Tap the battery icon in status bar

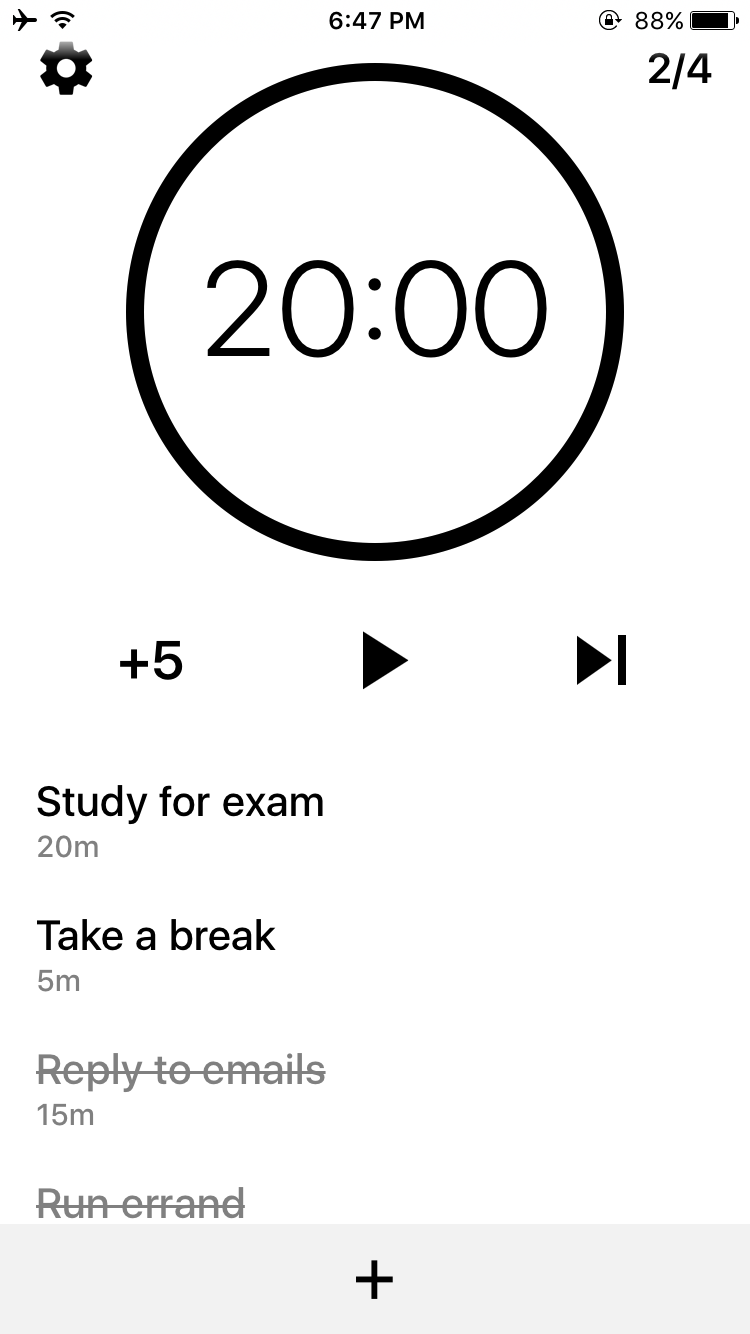(x=712, y=18)
